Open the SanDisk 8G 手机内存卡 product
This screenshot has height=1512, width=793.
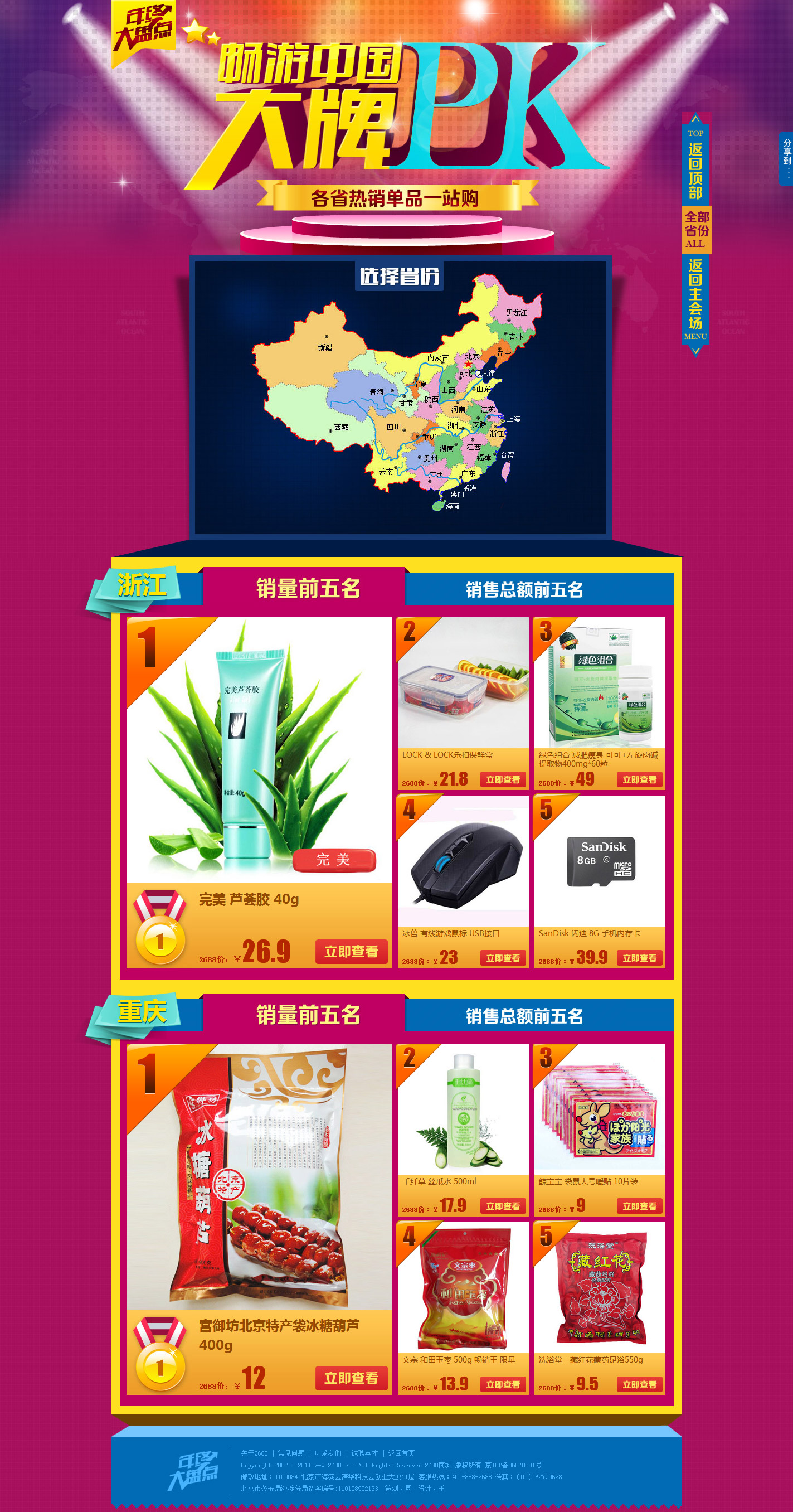click(x=639, y=958)
